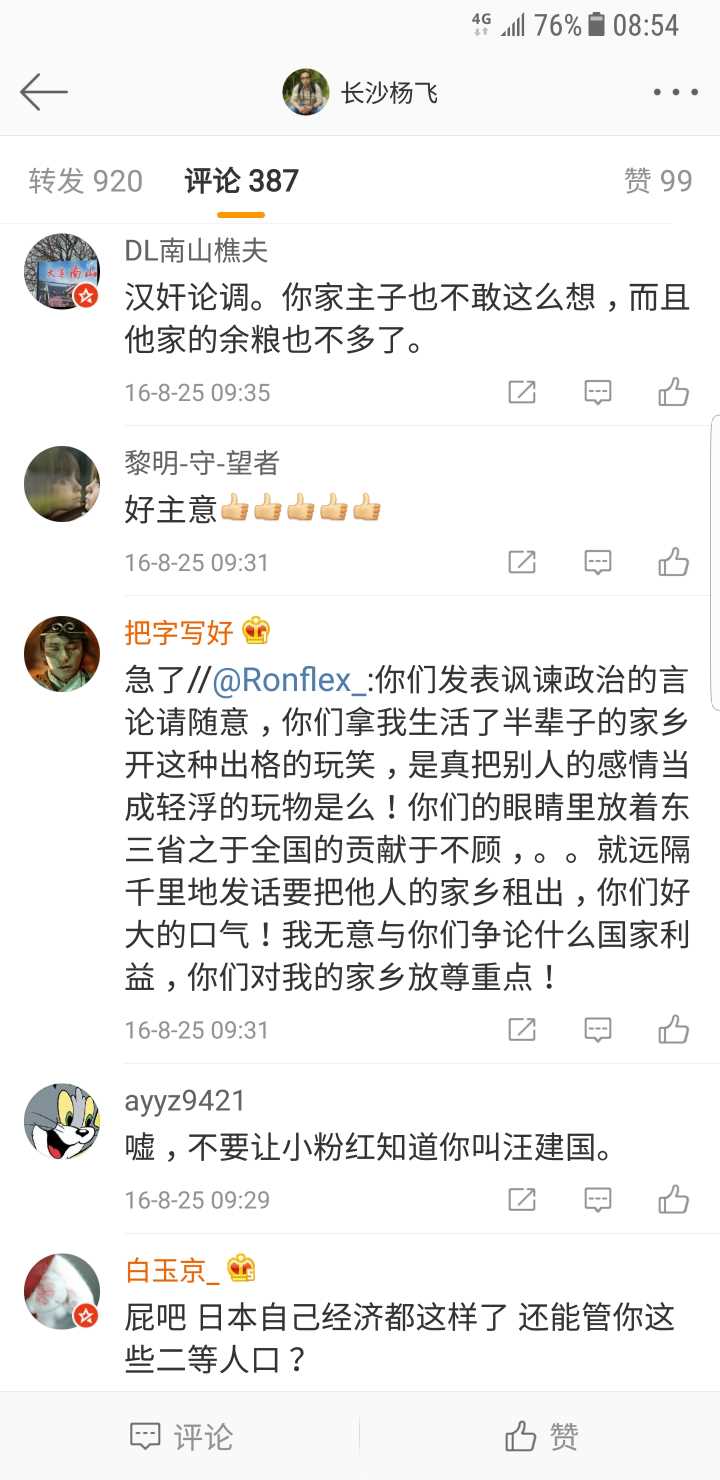Image resolution: width=720 pixels, height=1480 pixels.
Task: Switch to the 赞 99 tab
Action: pos(657,181)
